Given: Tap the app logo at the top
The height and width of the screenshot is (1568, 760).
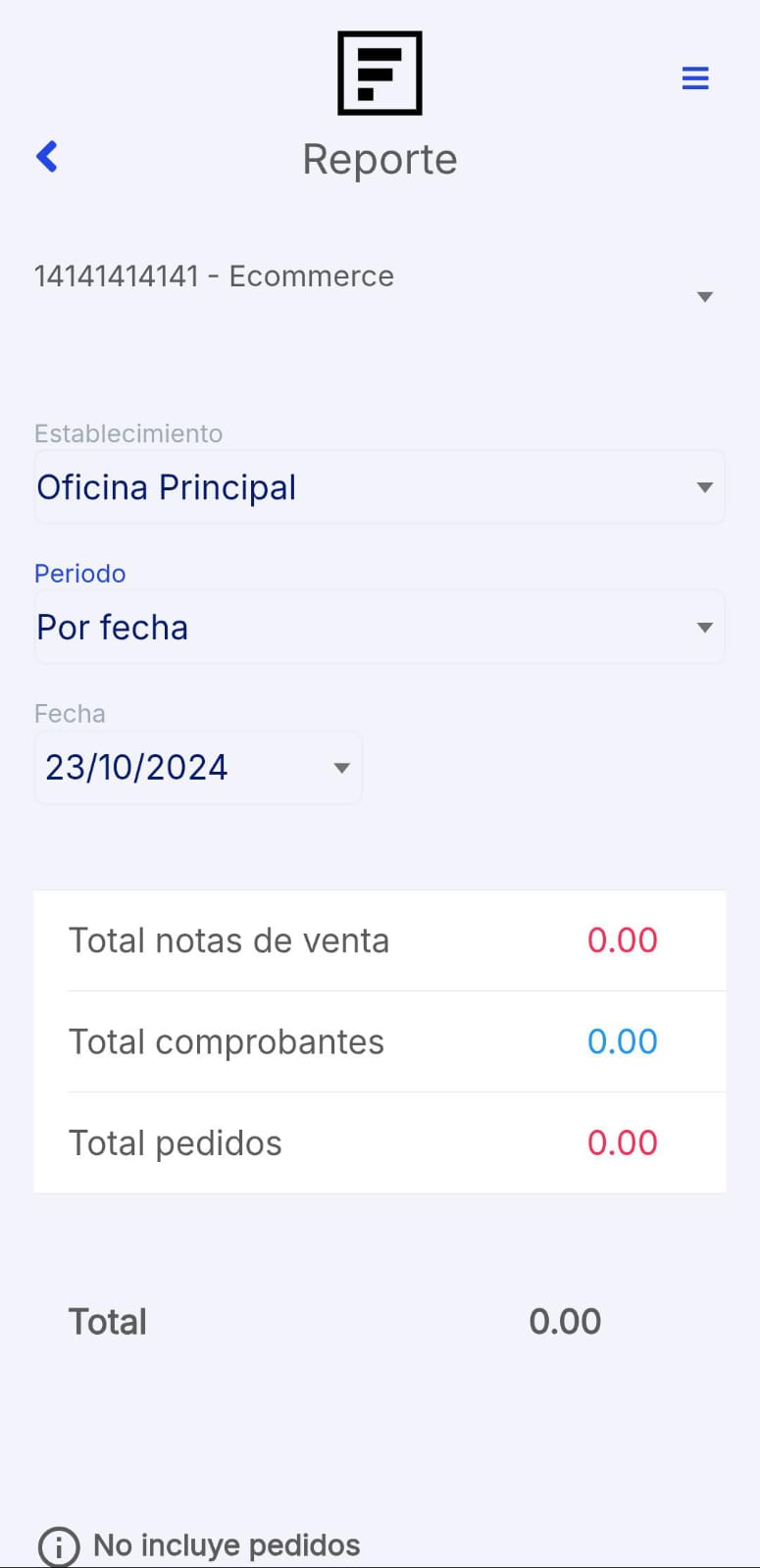Looking at the screenshot, I should (380, 73).
